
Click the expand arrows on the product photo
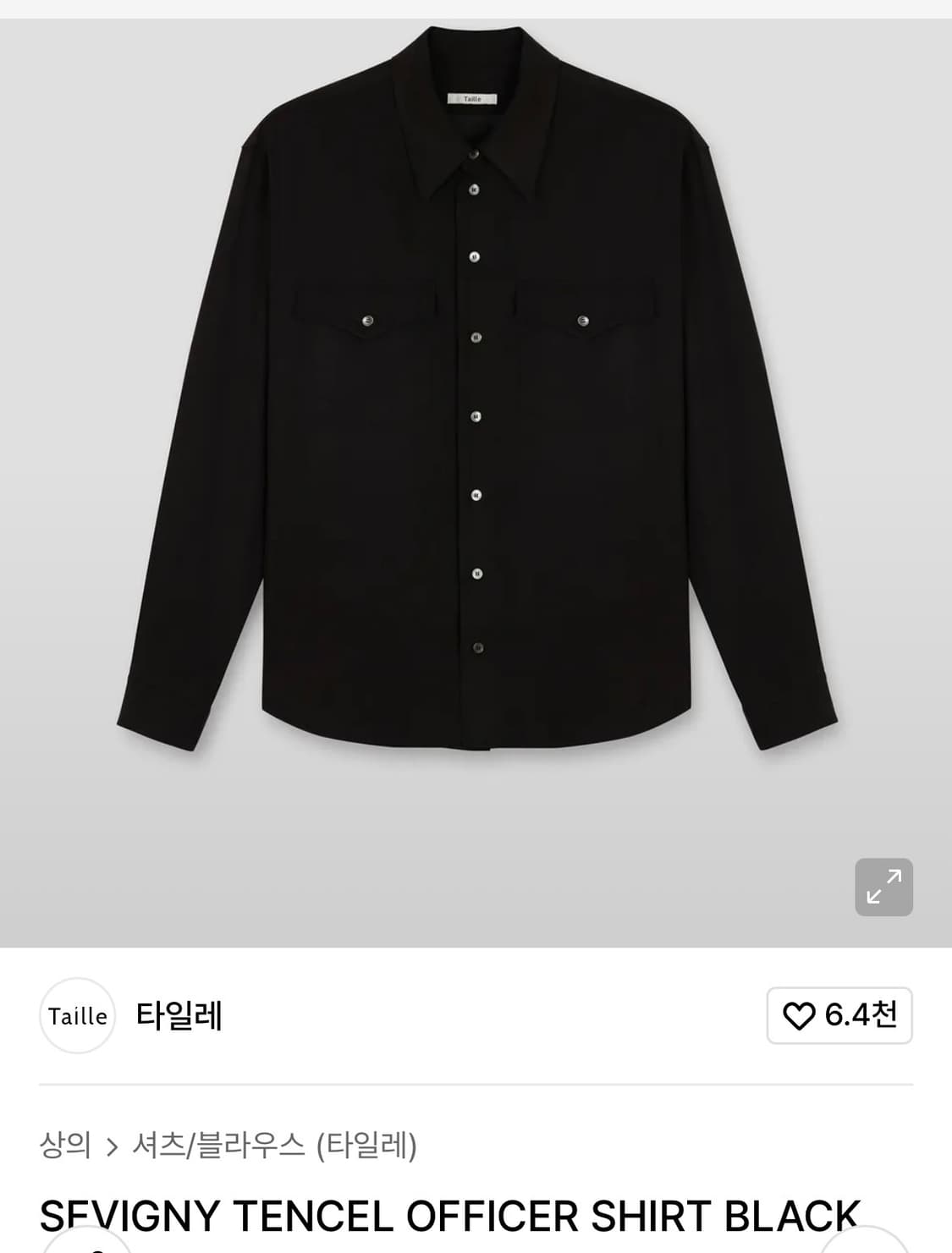[885, 886]
